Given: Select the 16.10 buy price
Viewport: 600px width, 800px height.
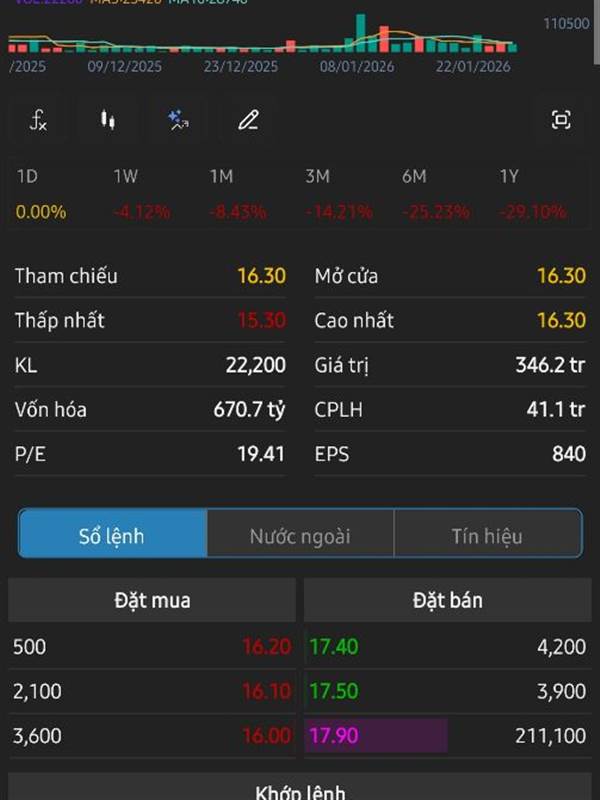Looking at the screenshot, I should click(266, 691).
